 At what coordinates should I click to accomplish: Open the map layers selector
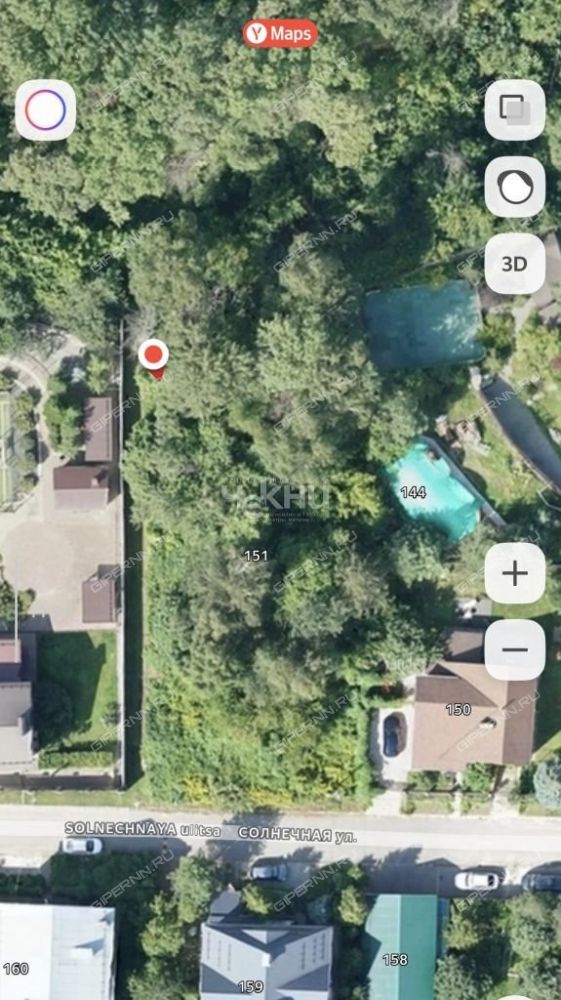coord(514,110)
